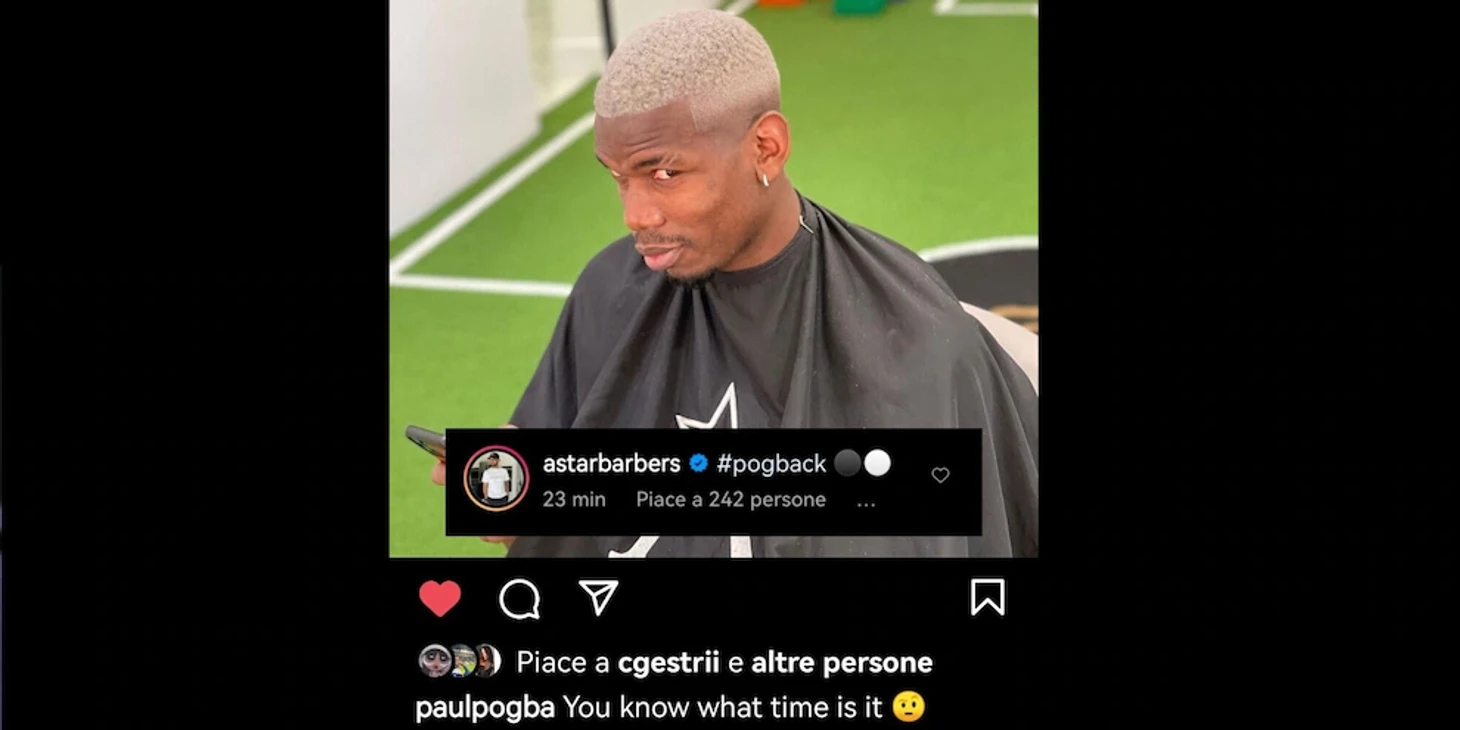The image size is (1460, 730).
Task: Save the post with the bookmark icon
Action: [x=987, y=597]
